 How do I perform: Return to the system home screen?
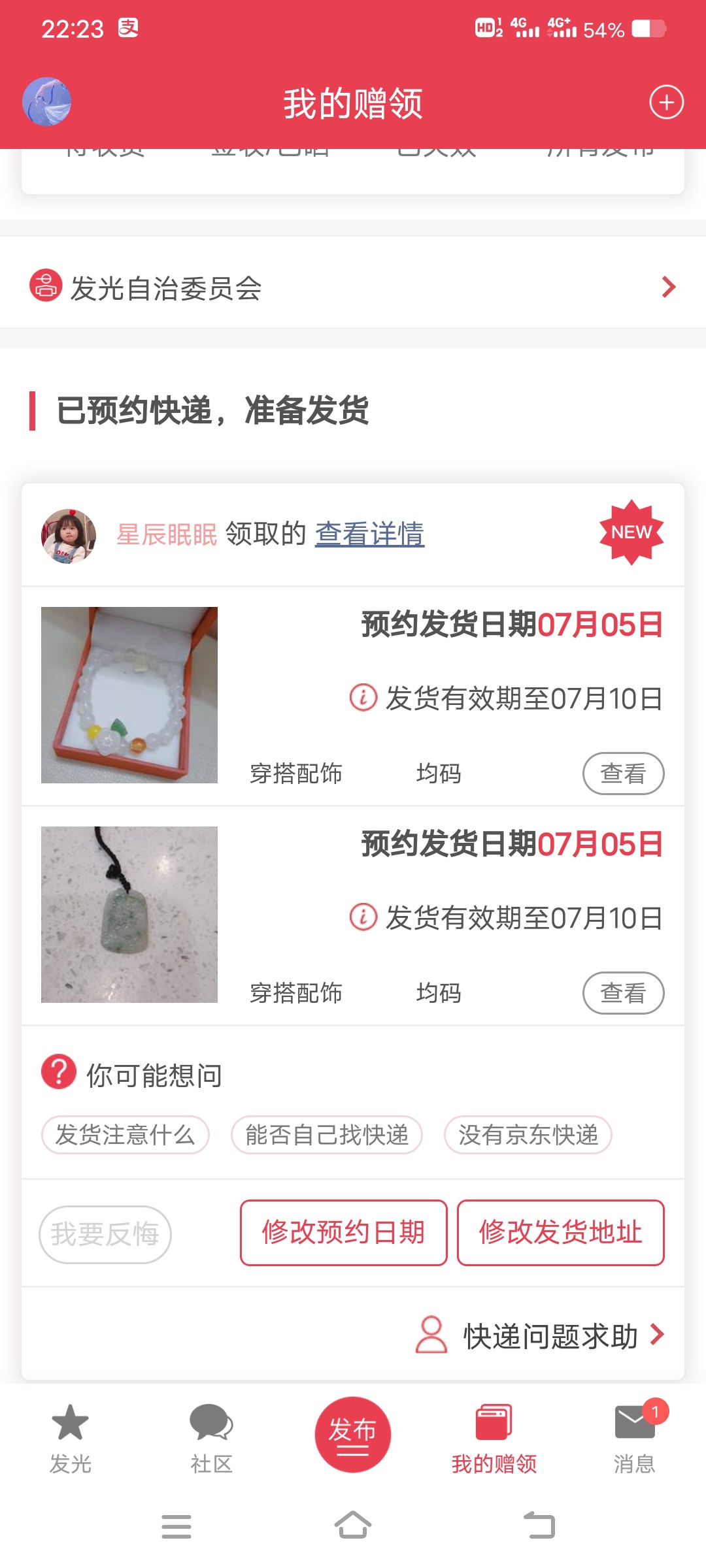click(x=353, y=1526)
